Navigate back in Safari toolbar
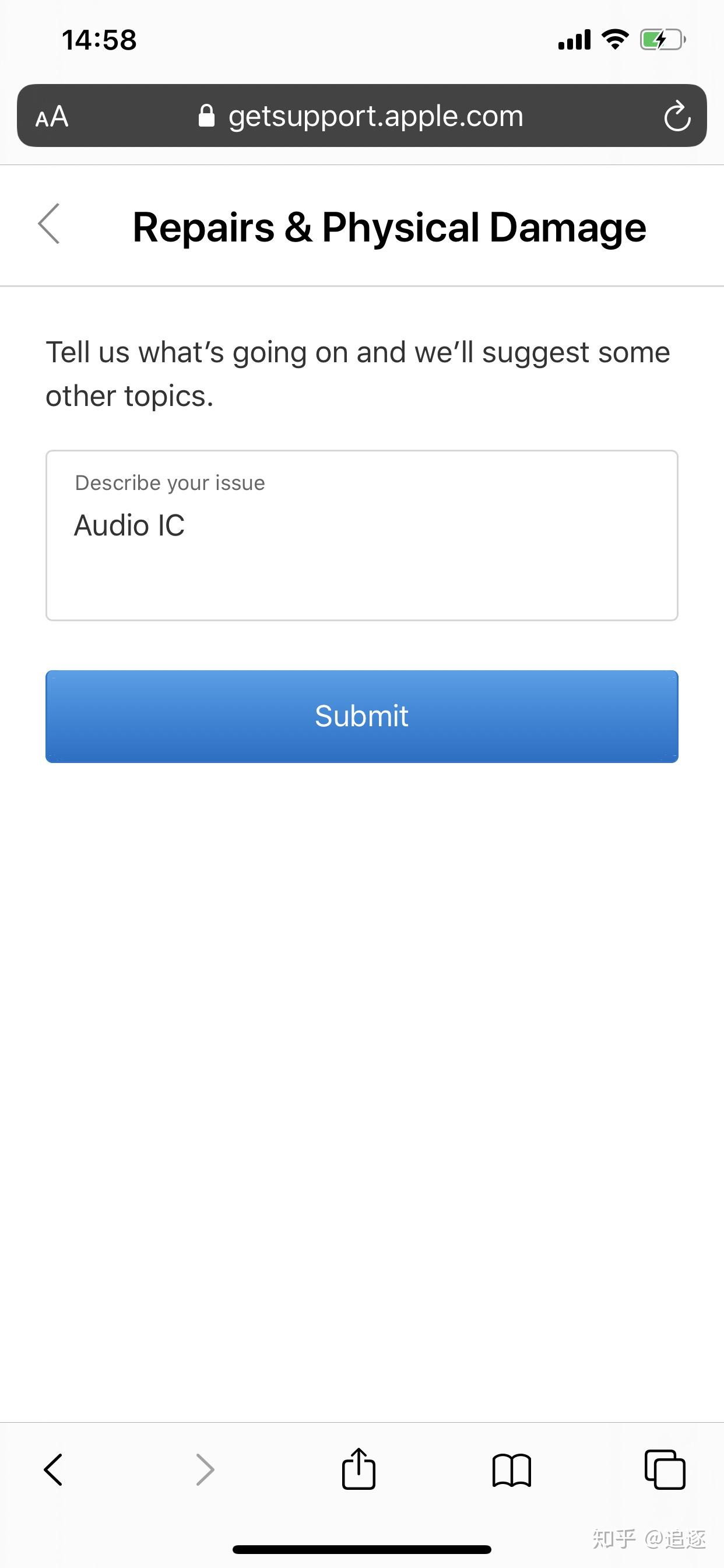 coord(54,1471)
